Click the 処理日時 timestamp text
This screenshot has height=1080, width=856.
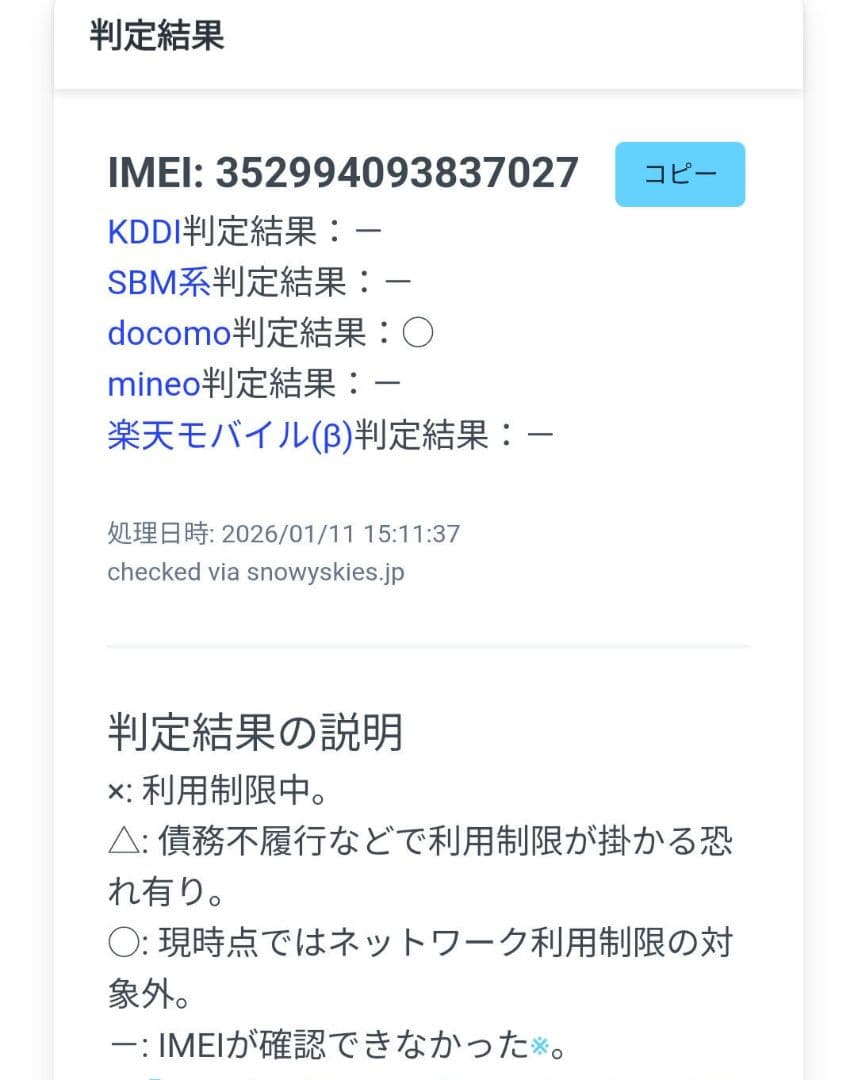[284, 534]
